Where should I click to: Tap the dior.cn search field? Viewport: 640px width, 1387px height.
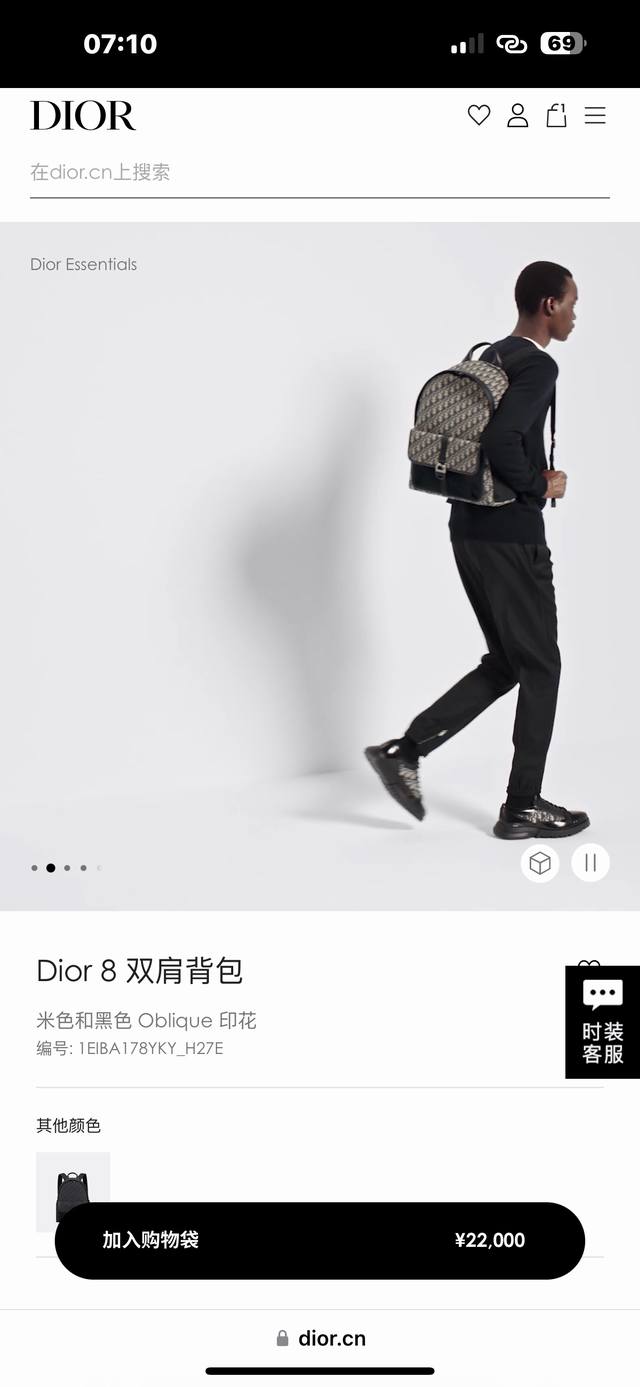[x=319, y=173]
